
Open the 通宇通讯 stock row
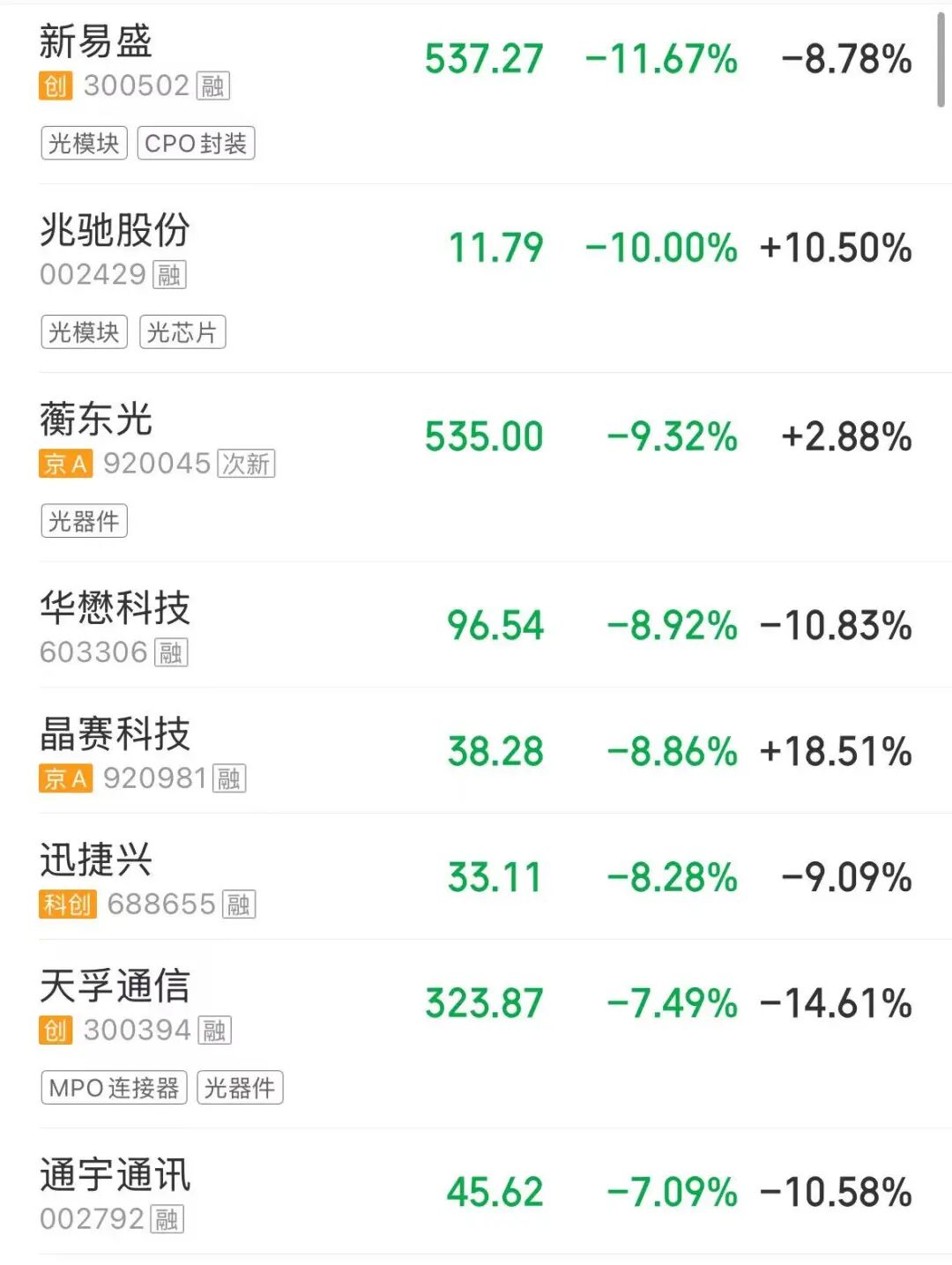pos(115,1175)
